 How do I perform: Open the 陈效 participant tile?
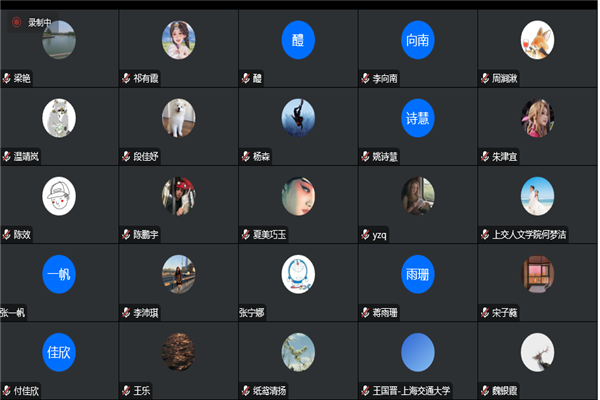59,205
